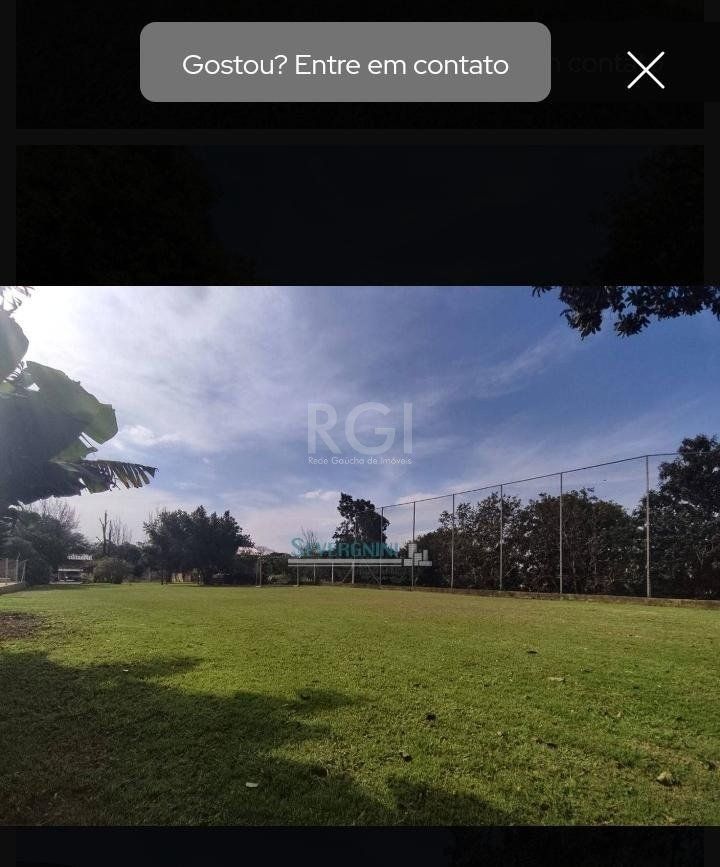Screen dimensions: 720x867
Task: Click the bottom photo strip thumbnail
Action: click(x=359, y=850)
